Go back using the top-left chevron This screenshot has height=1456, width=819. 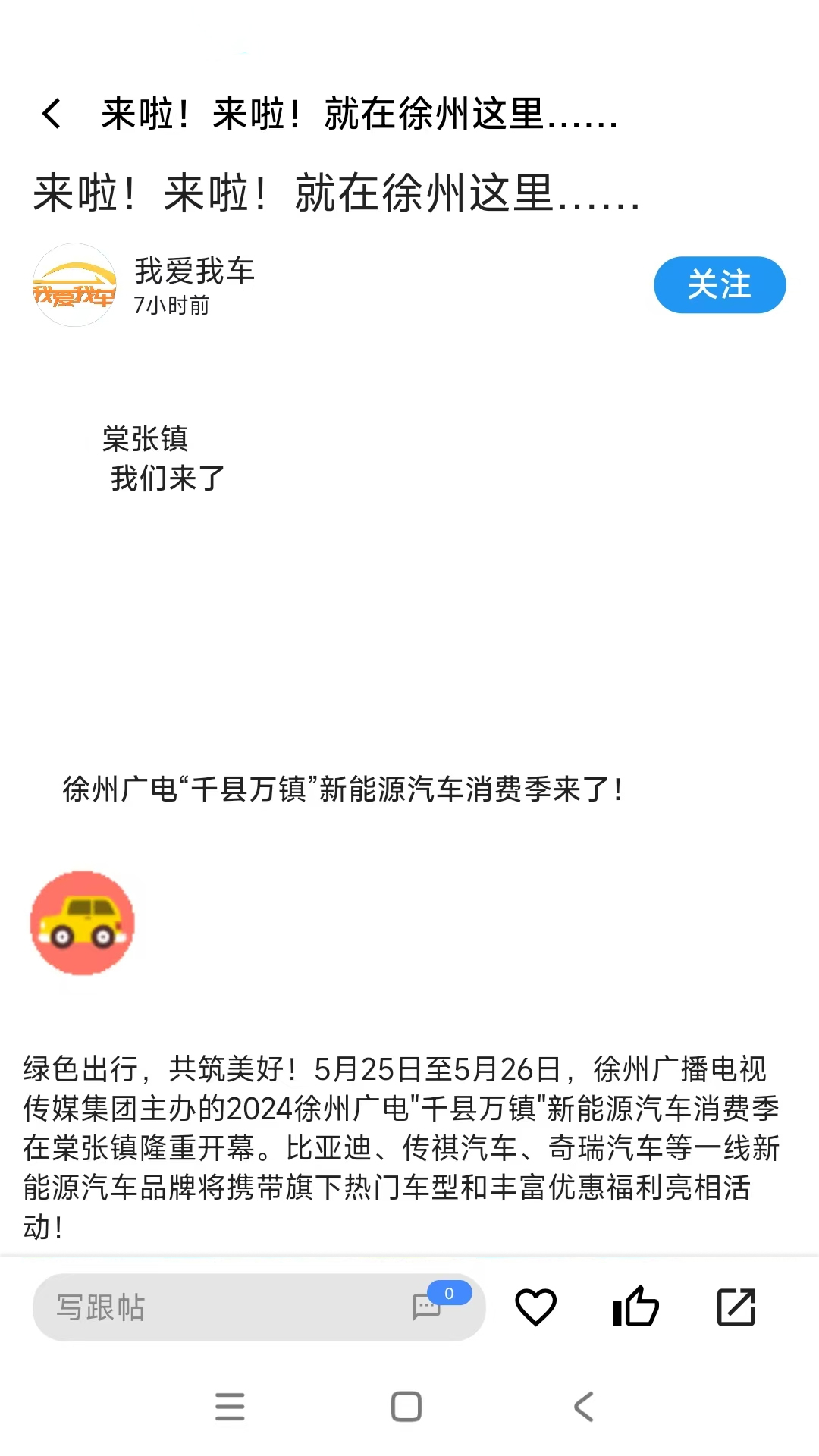tap(50, 115)
